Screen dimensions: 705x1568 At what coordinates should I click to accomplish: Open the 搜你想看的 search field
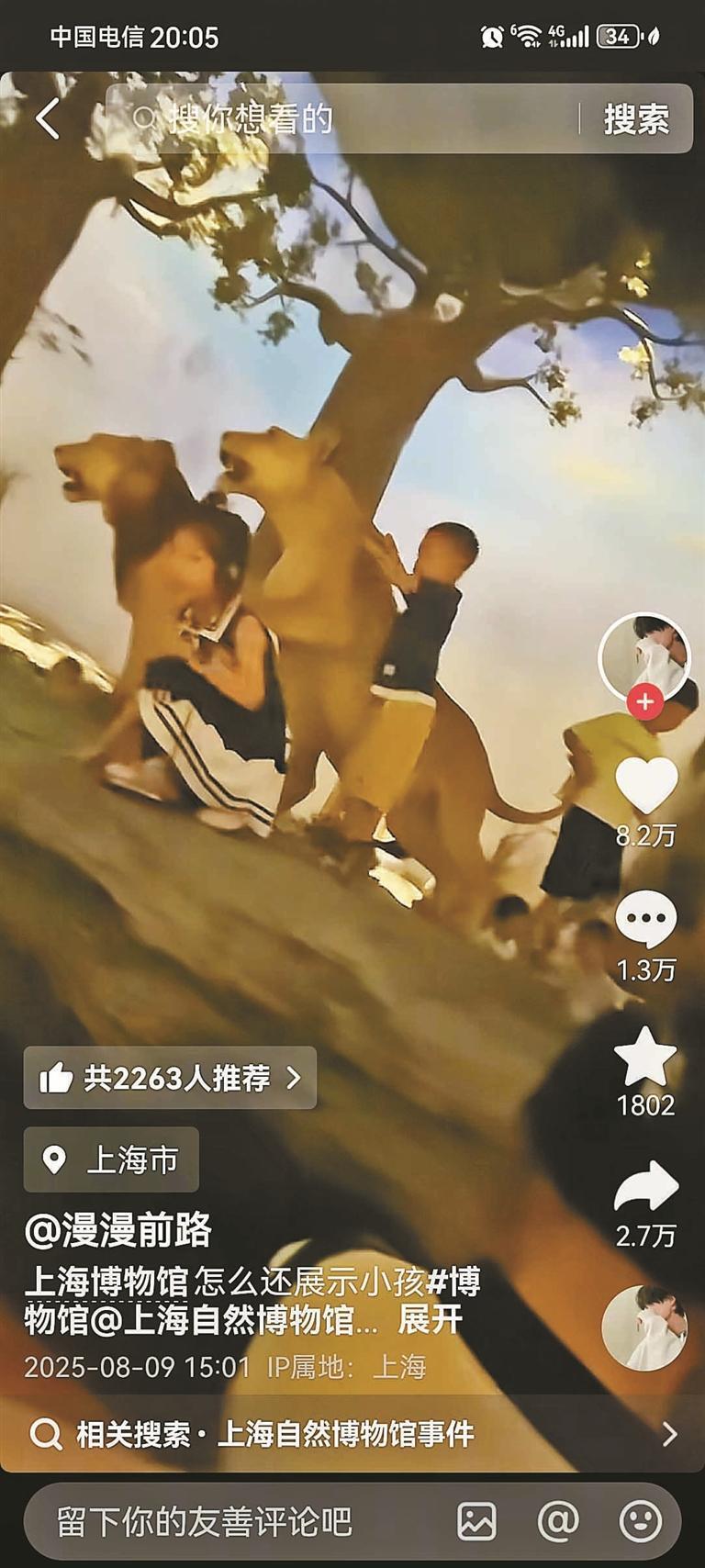349,119
